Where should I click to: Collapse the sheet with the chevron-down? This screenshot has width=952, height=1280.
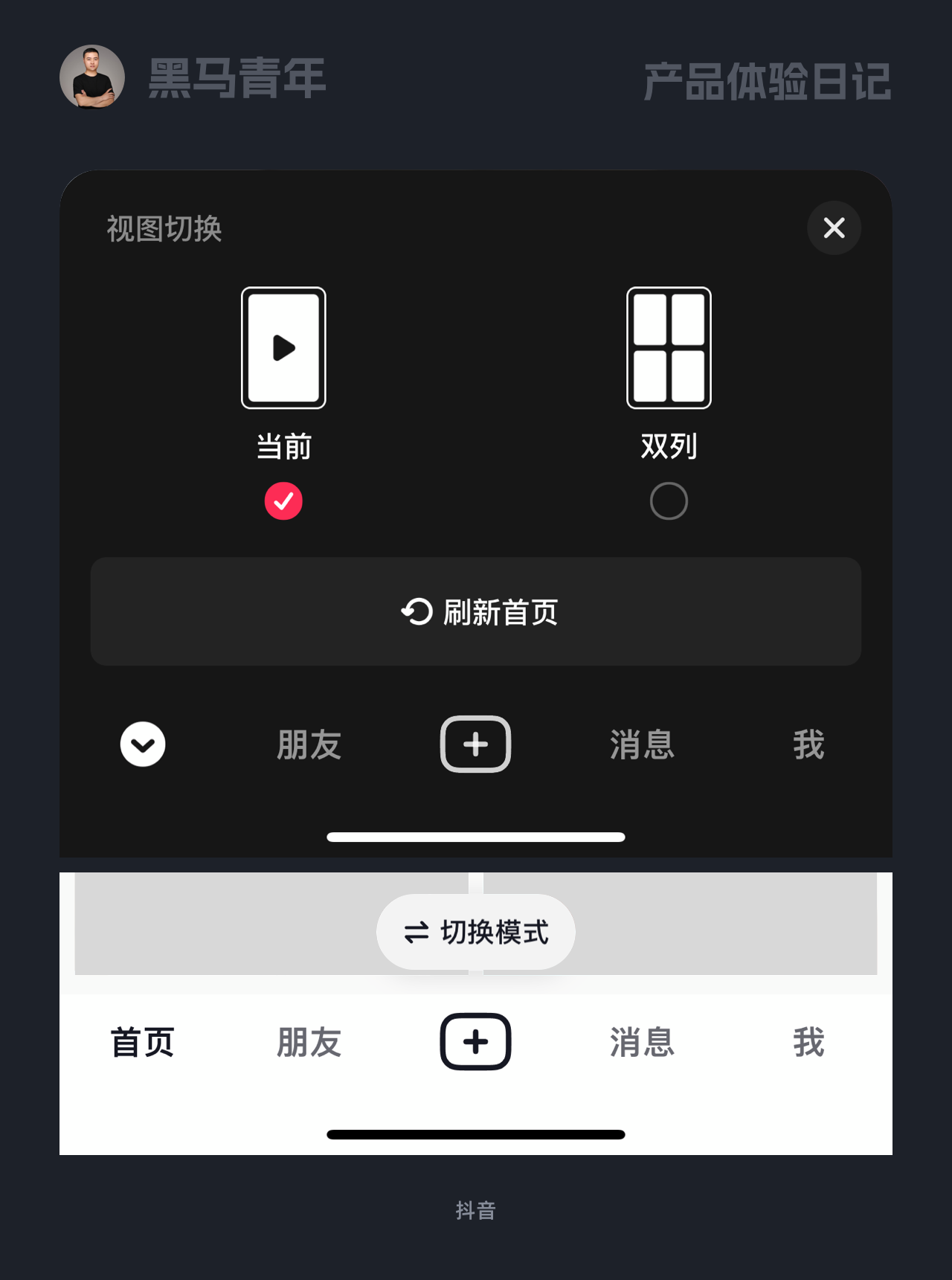point(143,744)
